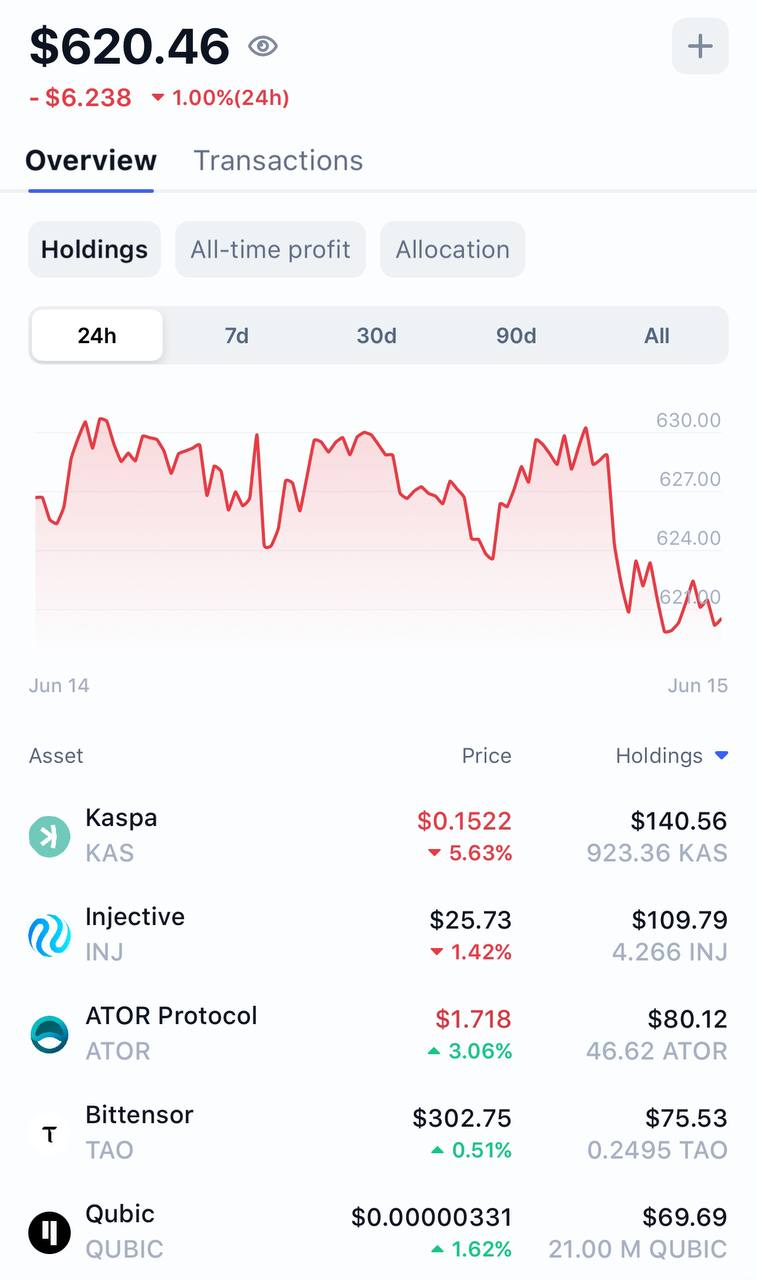
Task: Sort assets by Price column
Action: (486, 756)
